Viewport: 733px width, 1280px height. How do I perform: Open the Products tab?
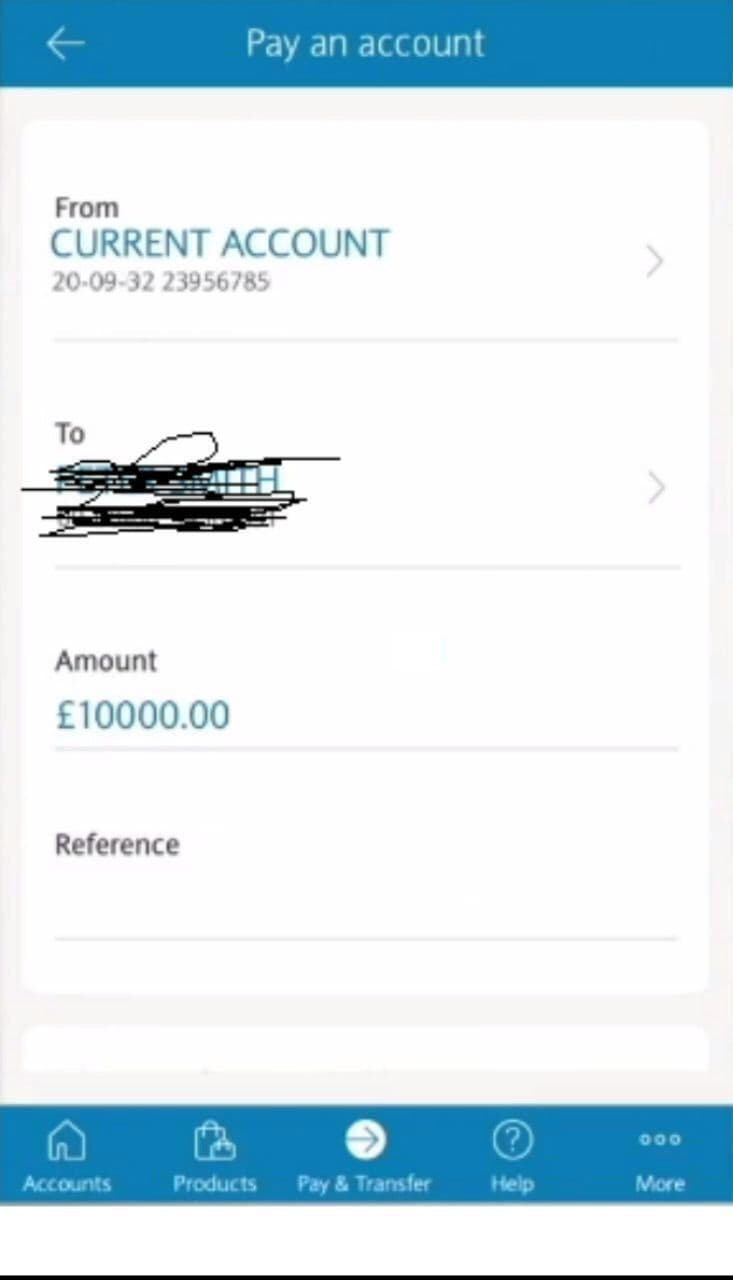pyautogui.click(x=215, y=1157)
